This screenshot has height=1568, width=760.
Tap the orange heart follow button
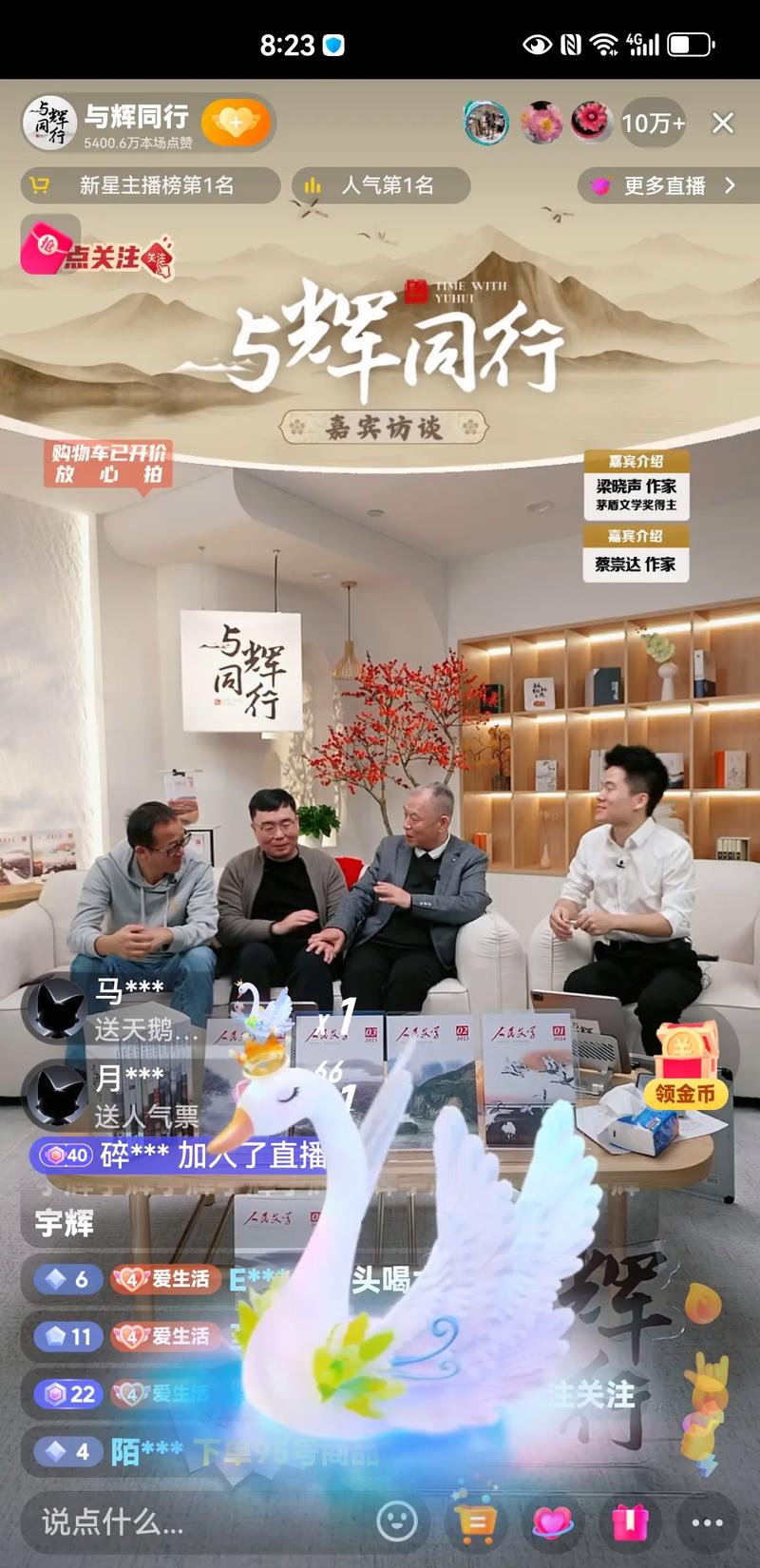click(236, 124)
